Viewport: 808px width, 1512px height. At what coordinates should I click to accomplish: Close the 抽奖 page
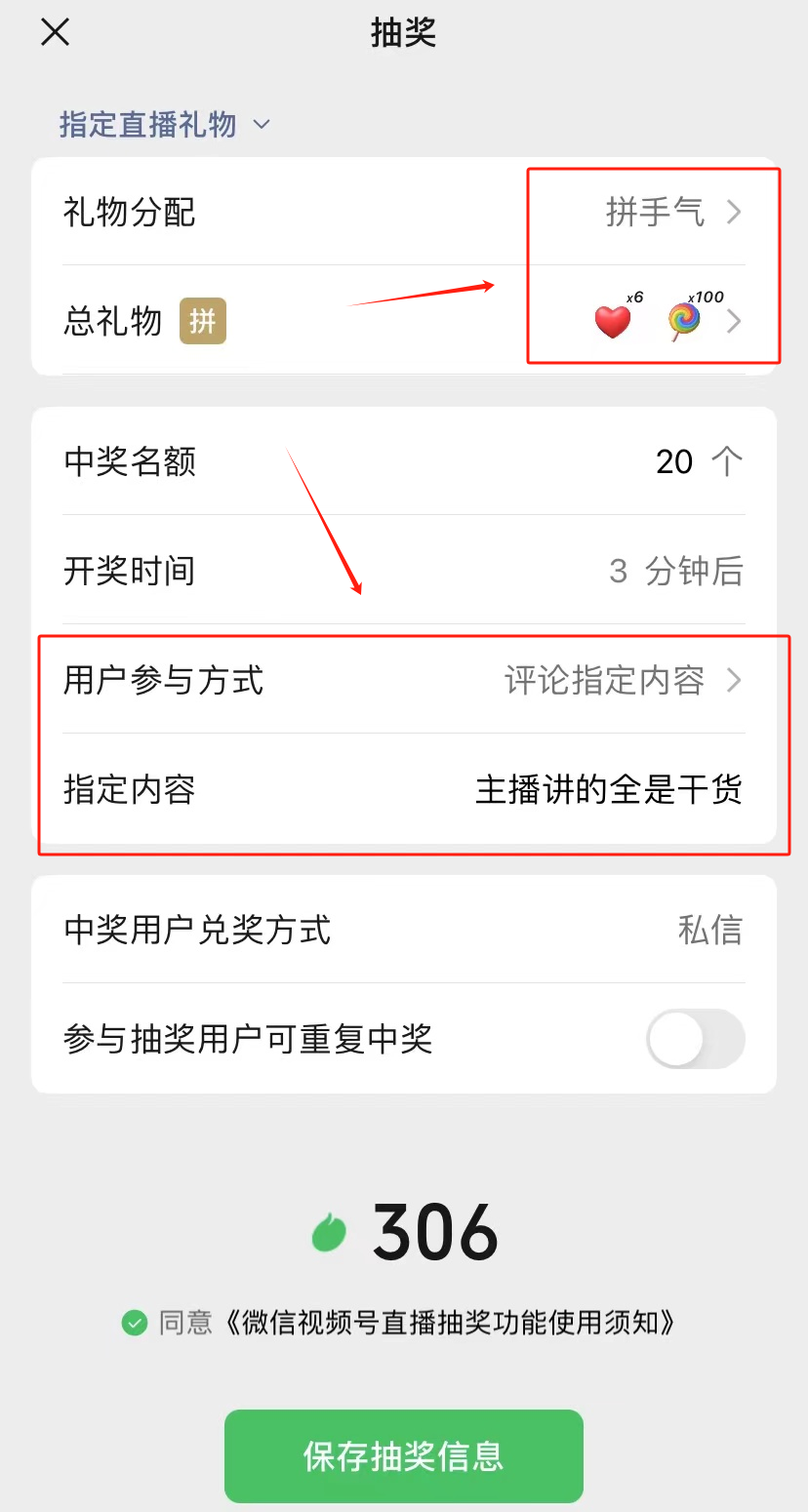point(55,32)
